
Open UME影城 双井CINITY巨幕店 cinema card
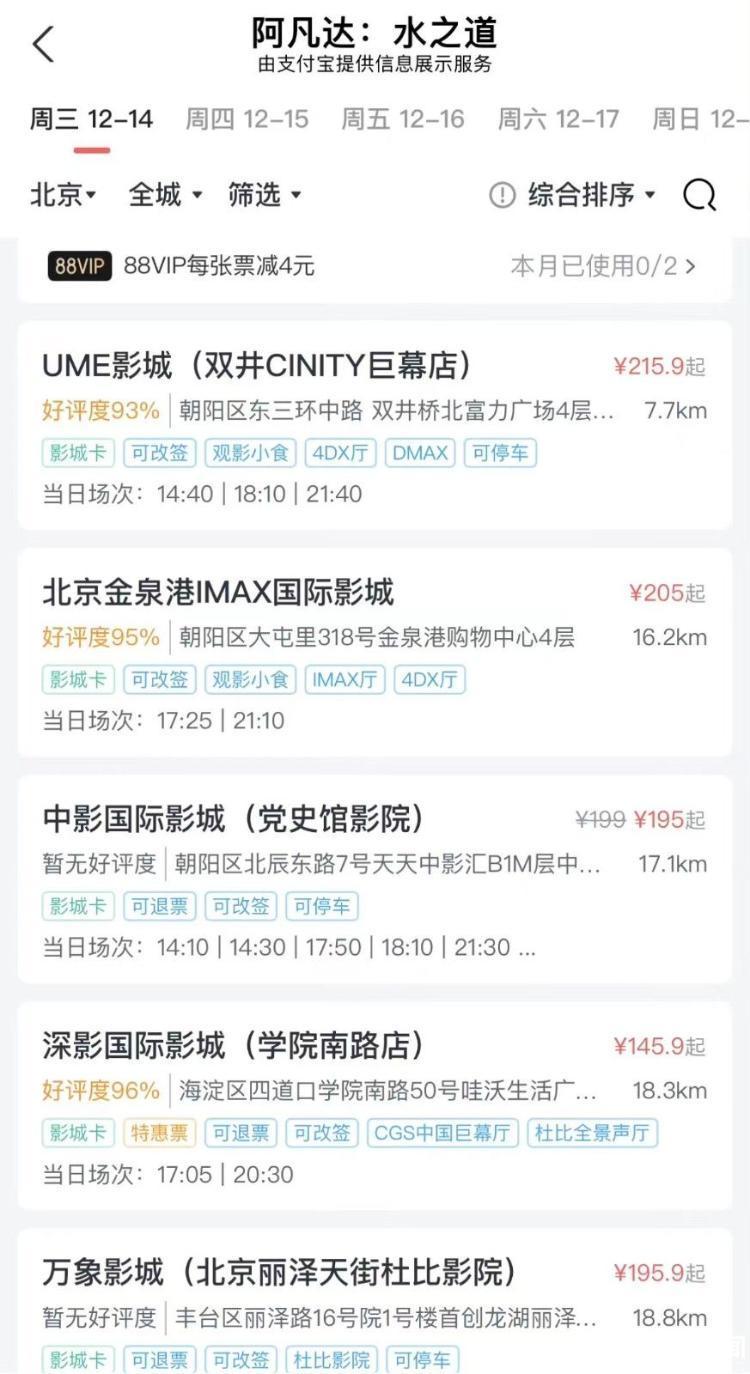pyautogui.click(x=375, y=425)
